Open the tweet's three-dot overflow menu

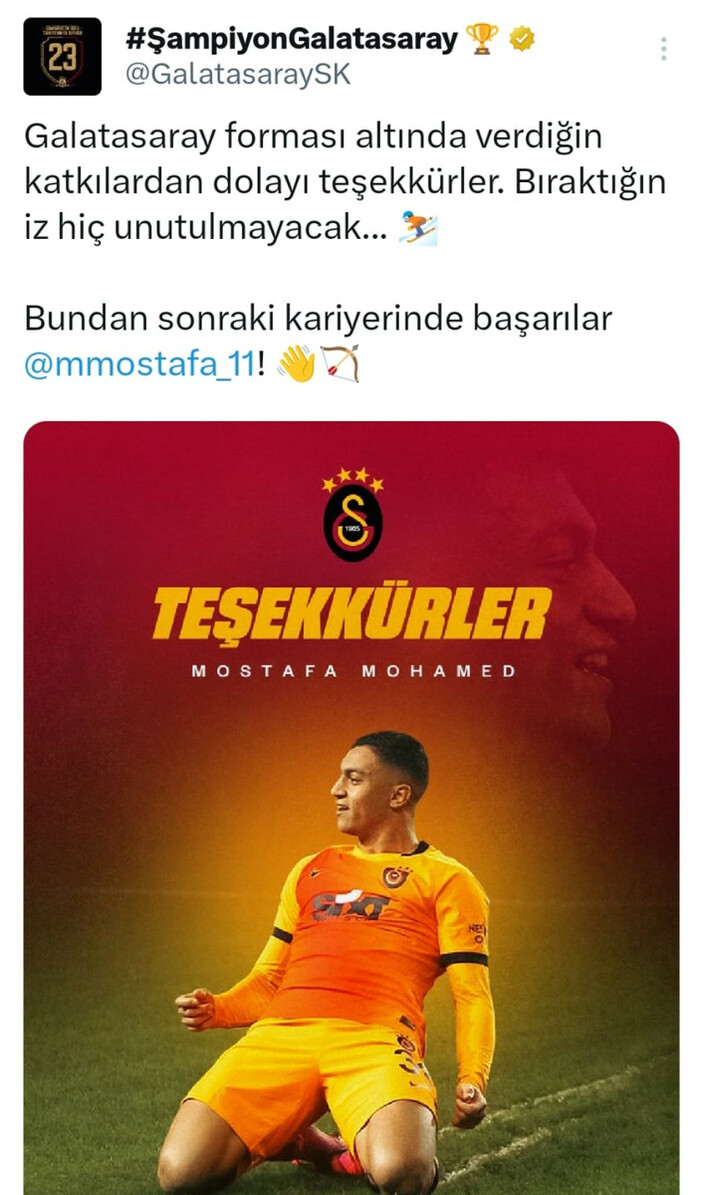tap(663, 48)
